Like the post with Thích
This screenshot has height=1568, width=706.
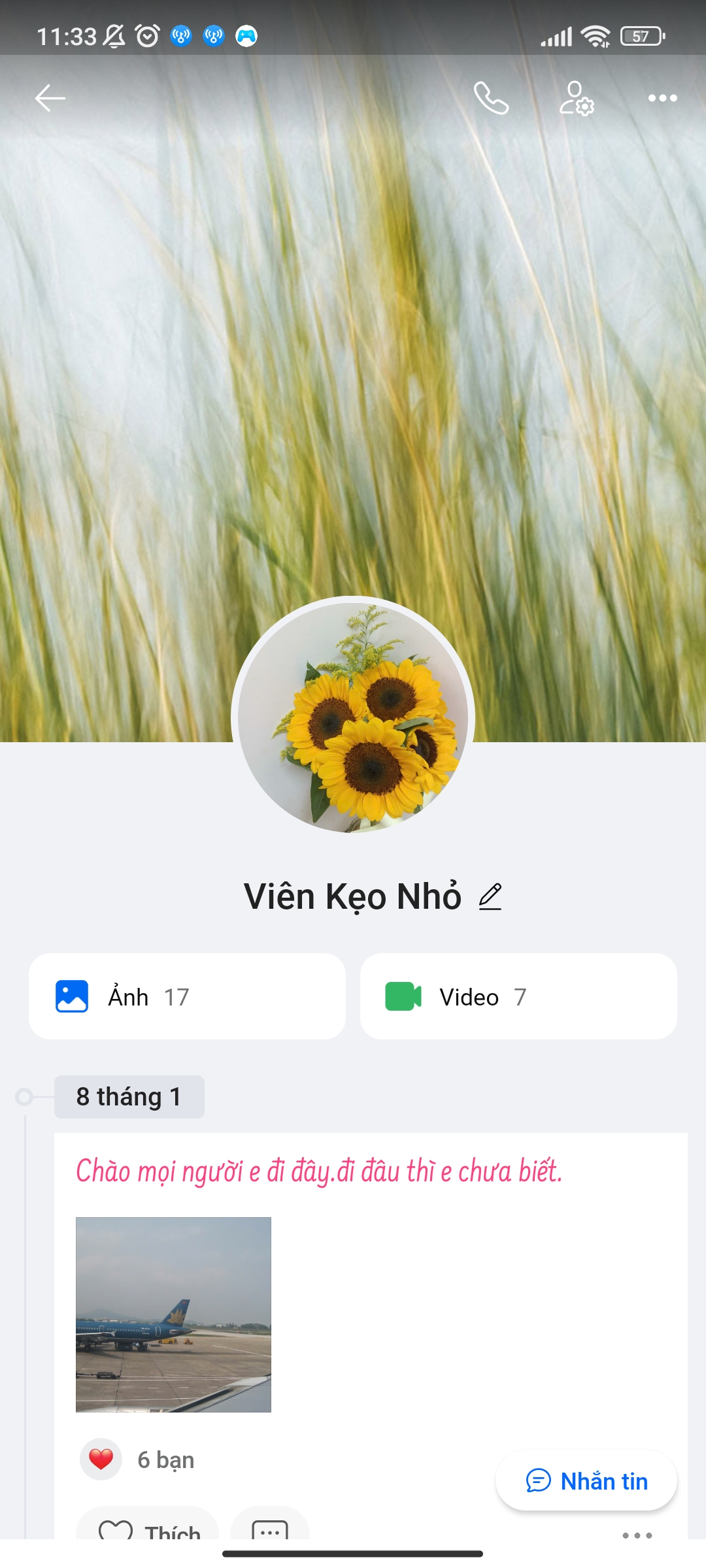coord(148,1527)
